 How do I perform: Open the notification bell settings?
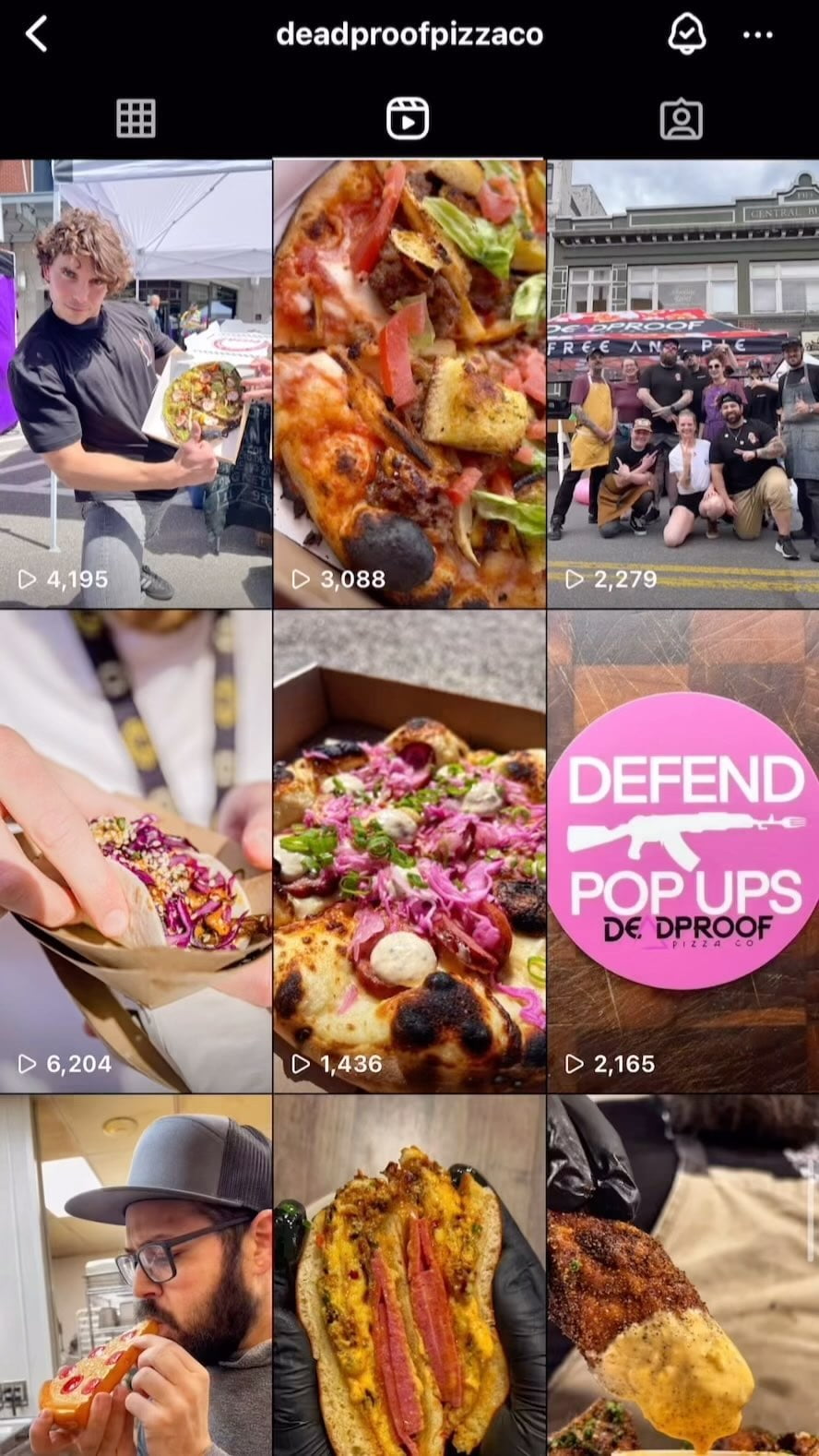click(x=686, y=35)
